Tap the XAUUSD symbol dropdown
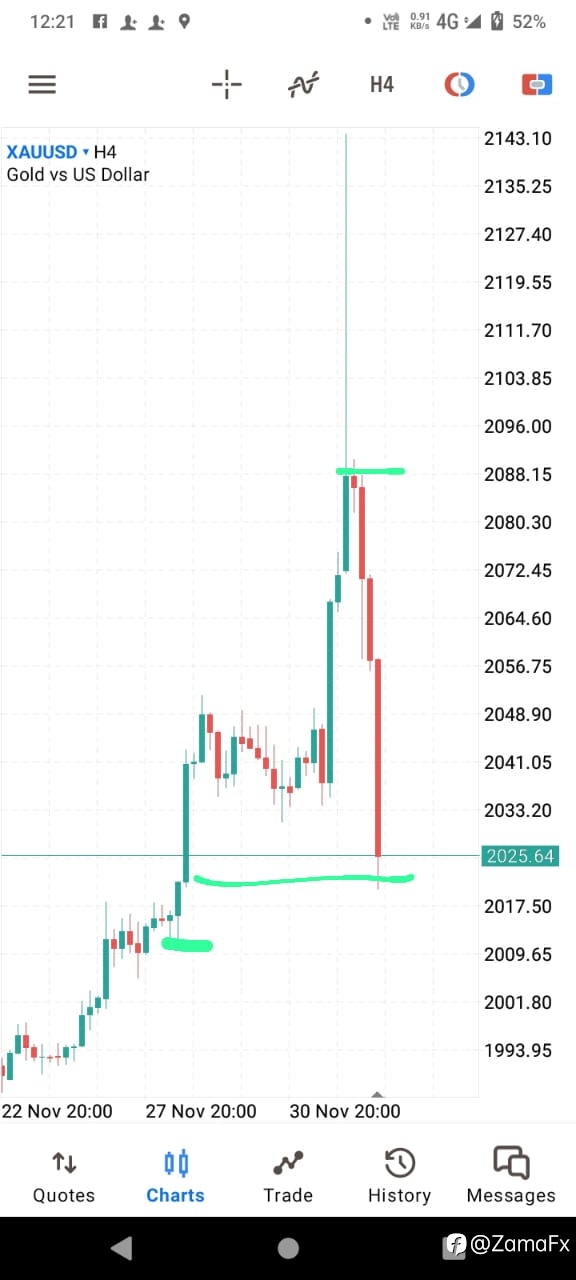The height and width of the screenshot is (1280, 576). [47, 152]
